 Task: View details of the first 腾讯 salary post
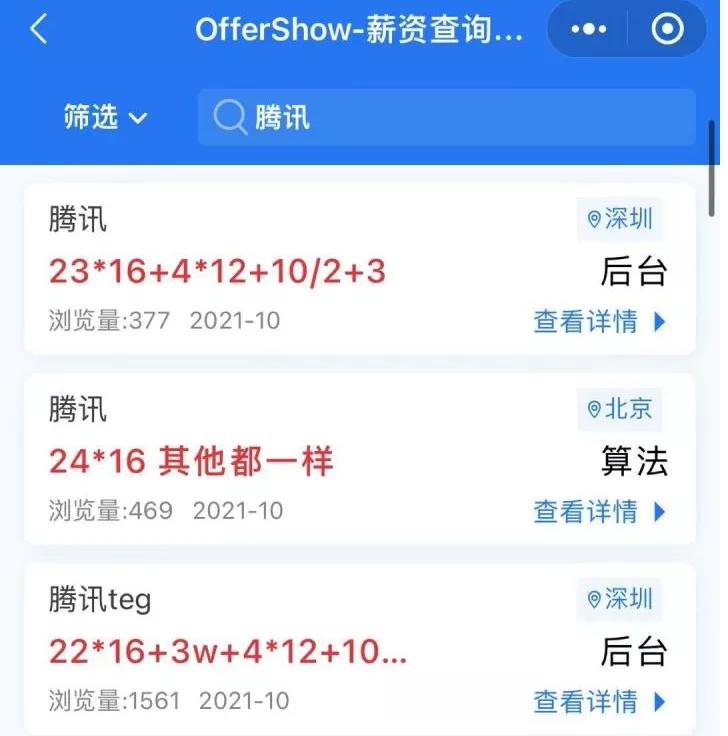point(583,322)
